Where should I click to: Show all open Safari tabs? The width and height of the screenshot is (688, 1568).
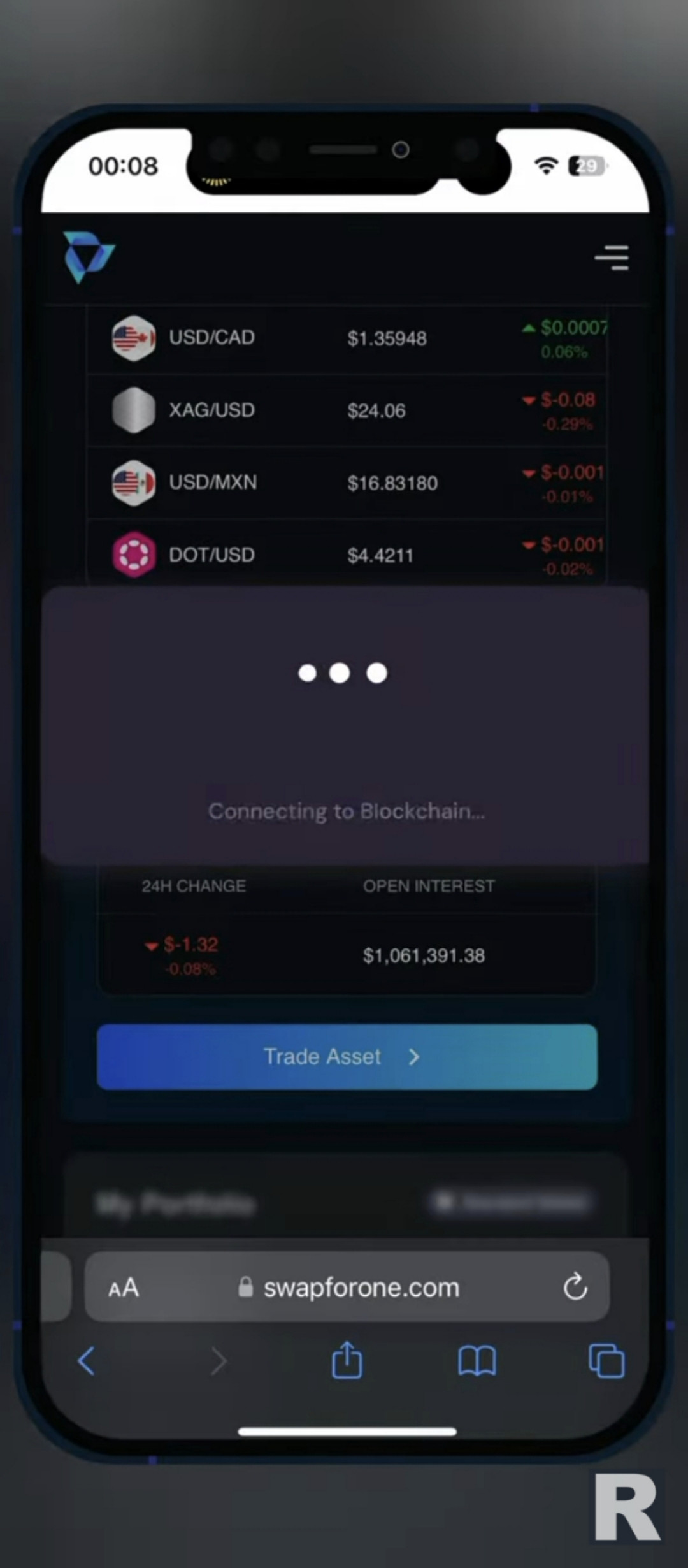click(x=606, y=1361)
